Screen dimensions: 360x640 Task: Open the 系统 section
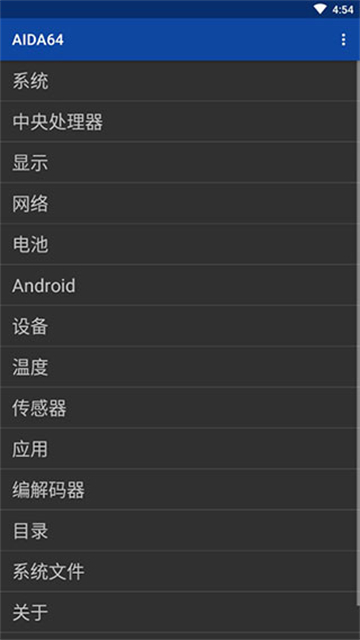click(178, 81)
